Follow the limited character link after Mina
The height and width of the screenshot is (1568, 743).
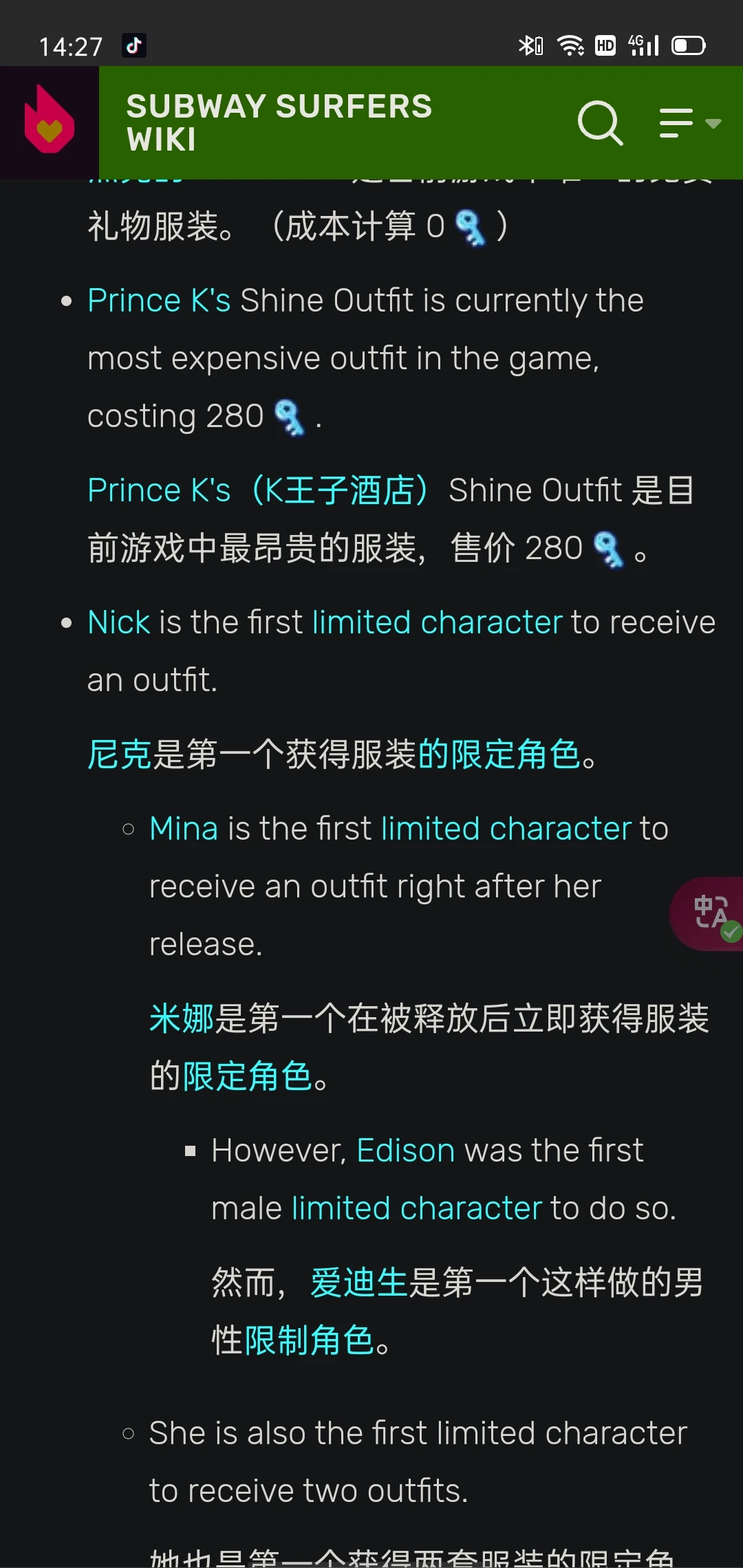point(506,829)
